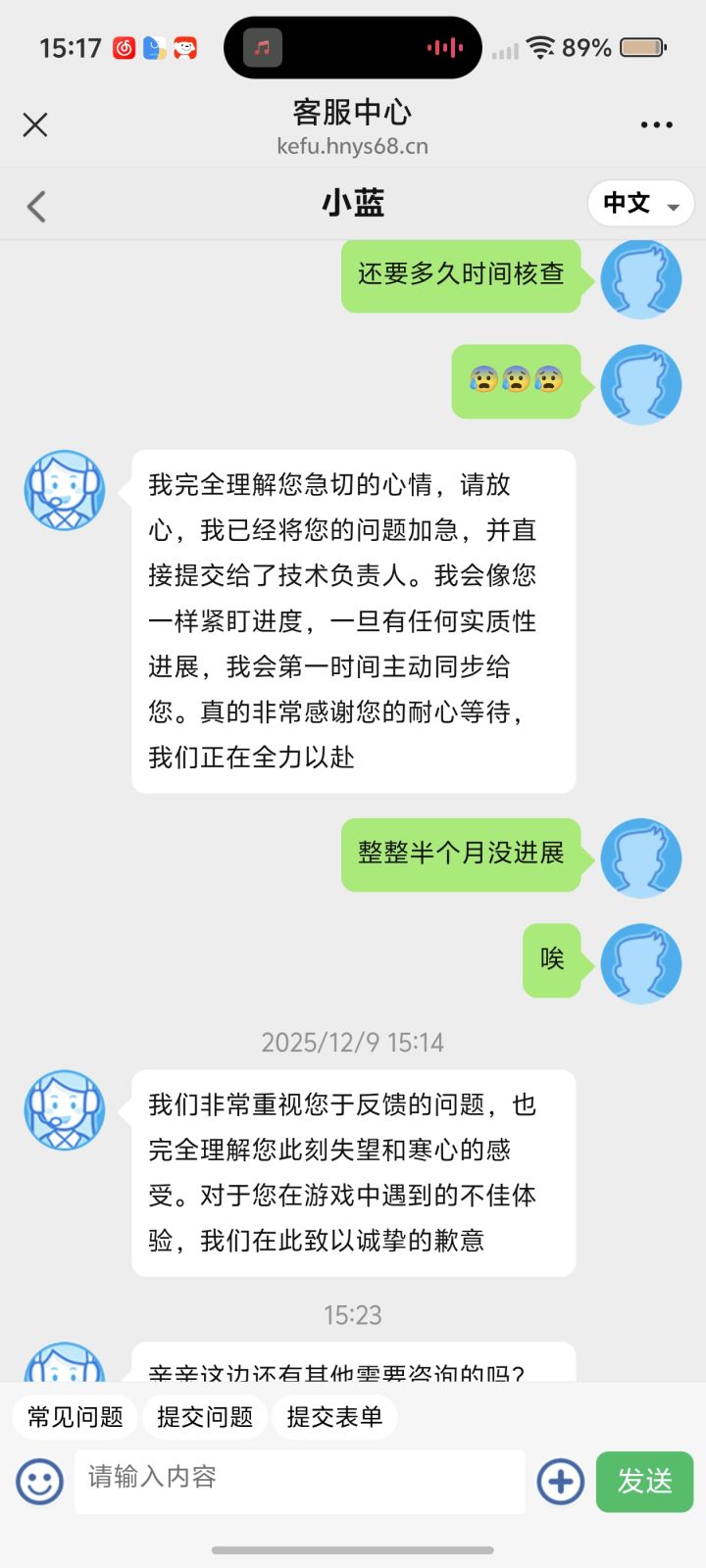The image size is (706, 1568).
Task: Open the three-dot more options menu
Action: (654, 124)
